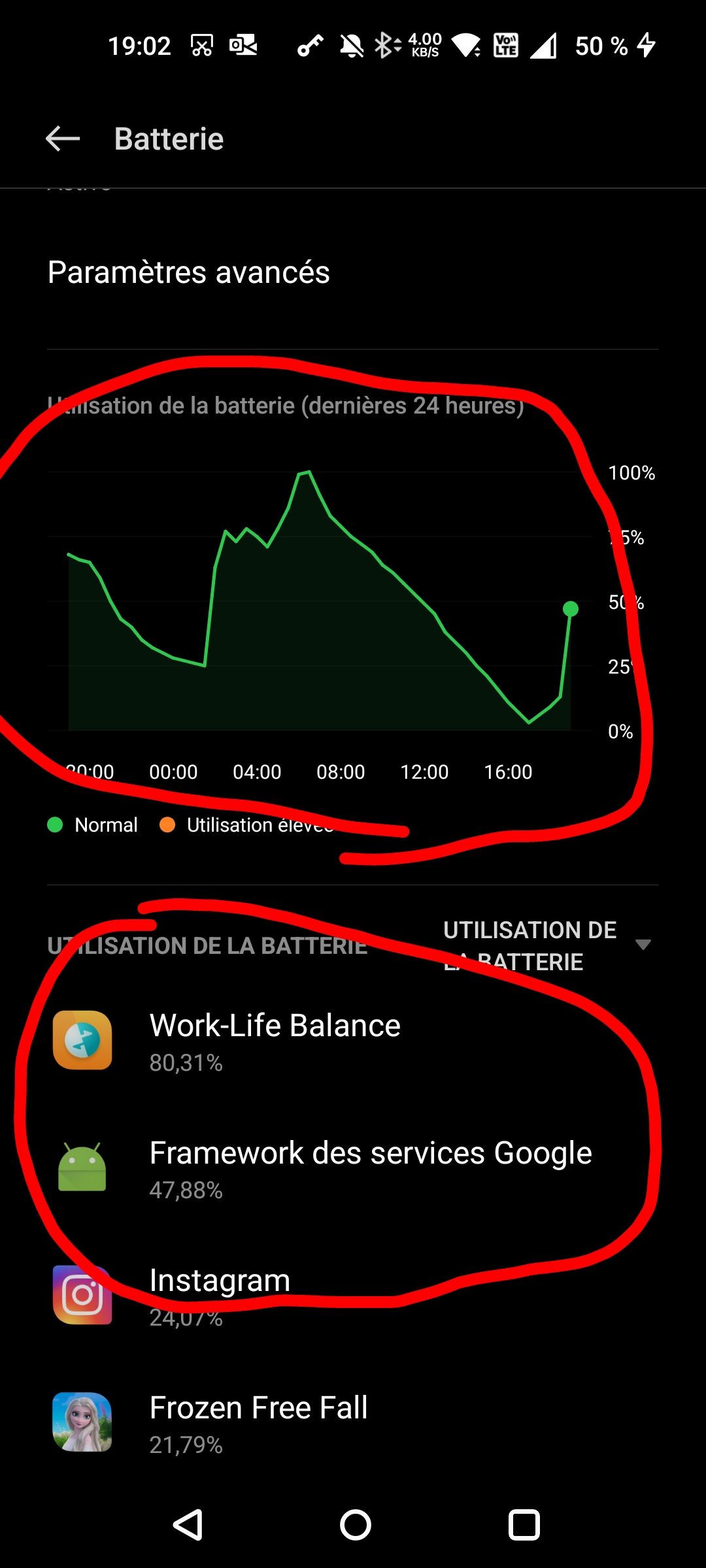Open Instagram battery usage details

point(220,1295)
